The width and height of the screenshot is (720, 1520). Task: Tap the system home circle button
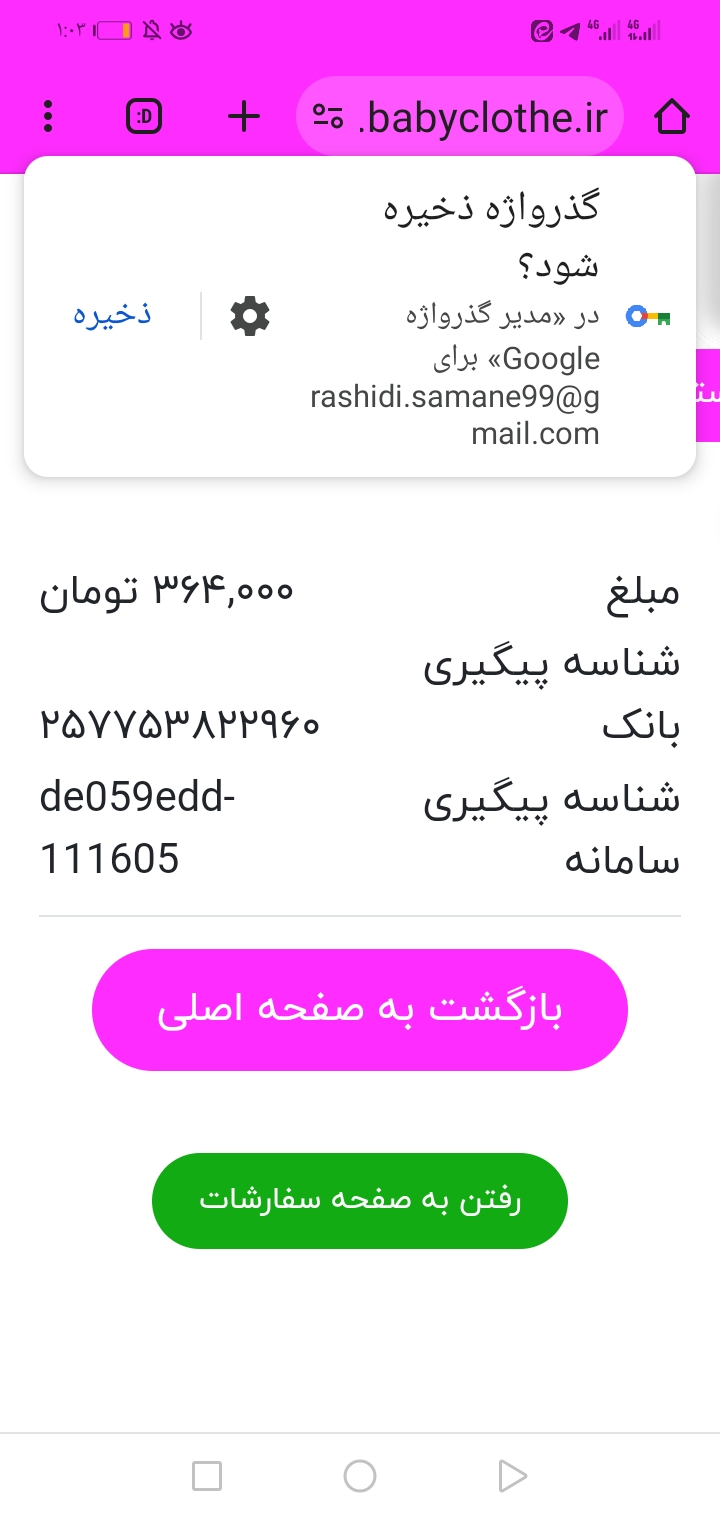pyautogui.click(x=360, y=1476)
